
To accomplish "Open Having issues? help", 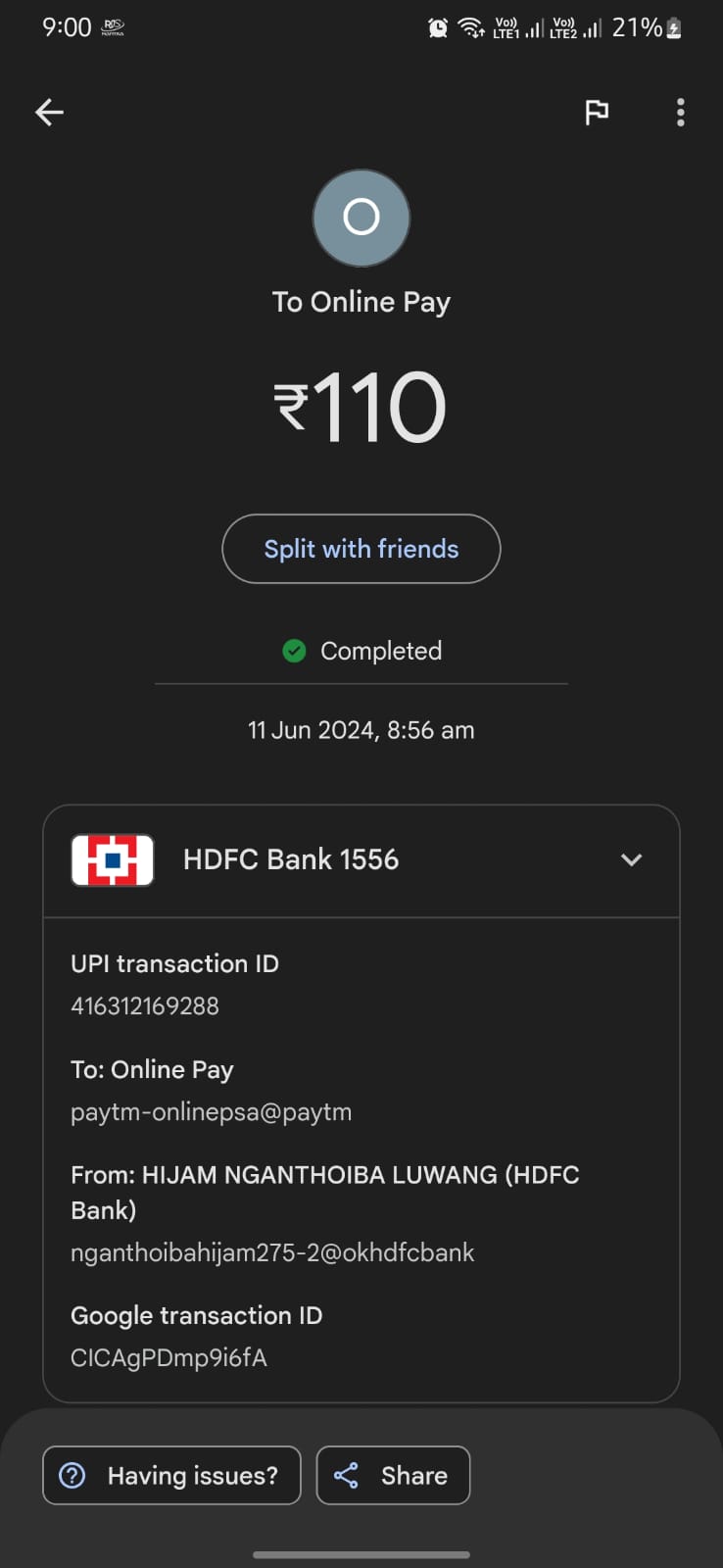I will click(x=171, y=1475).
